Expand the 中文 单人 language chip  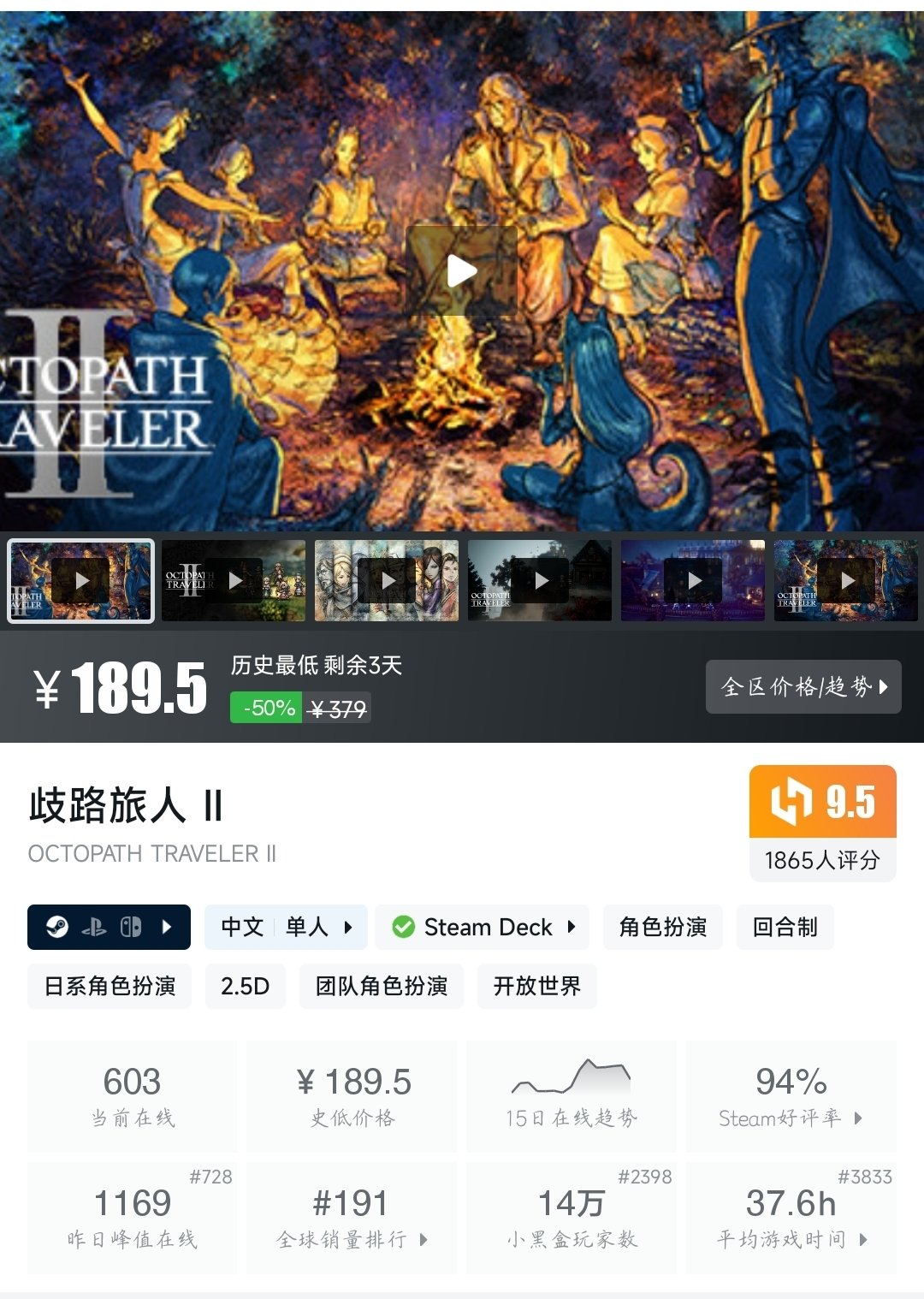(286, 927)
